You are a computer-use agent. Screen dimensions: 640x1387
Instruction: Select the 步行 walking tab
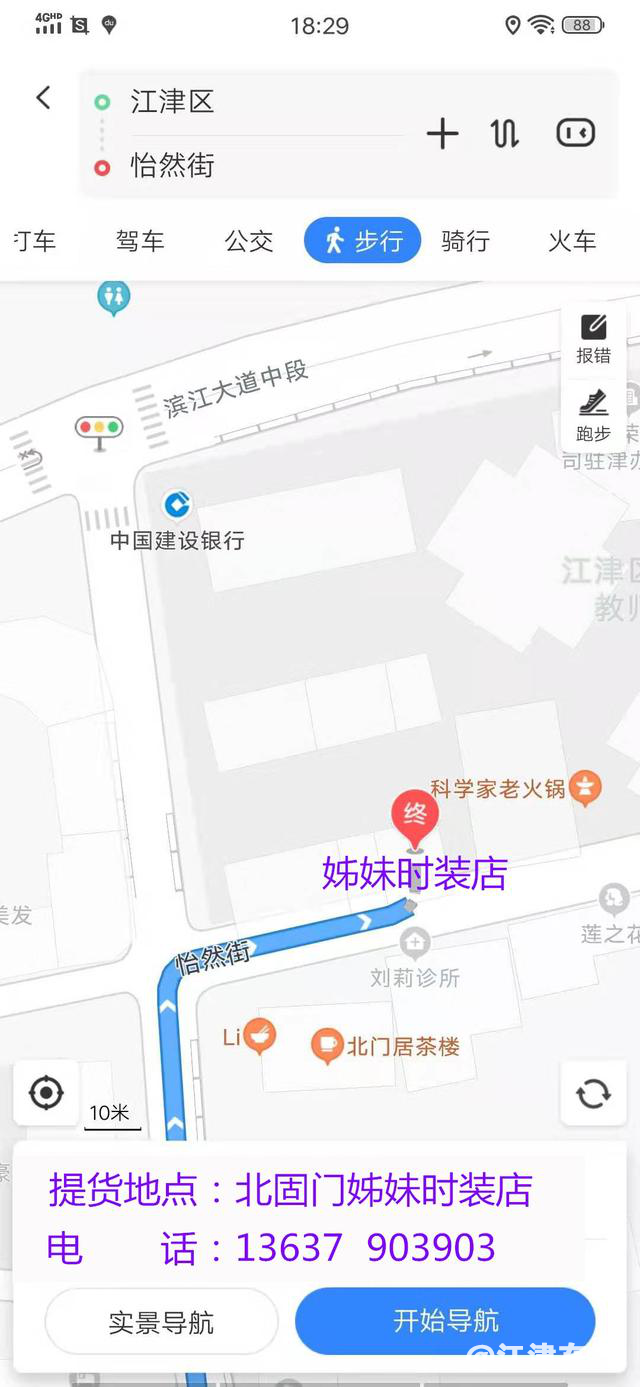[x=363, y=241]
